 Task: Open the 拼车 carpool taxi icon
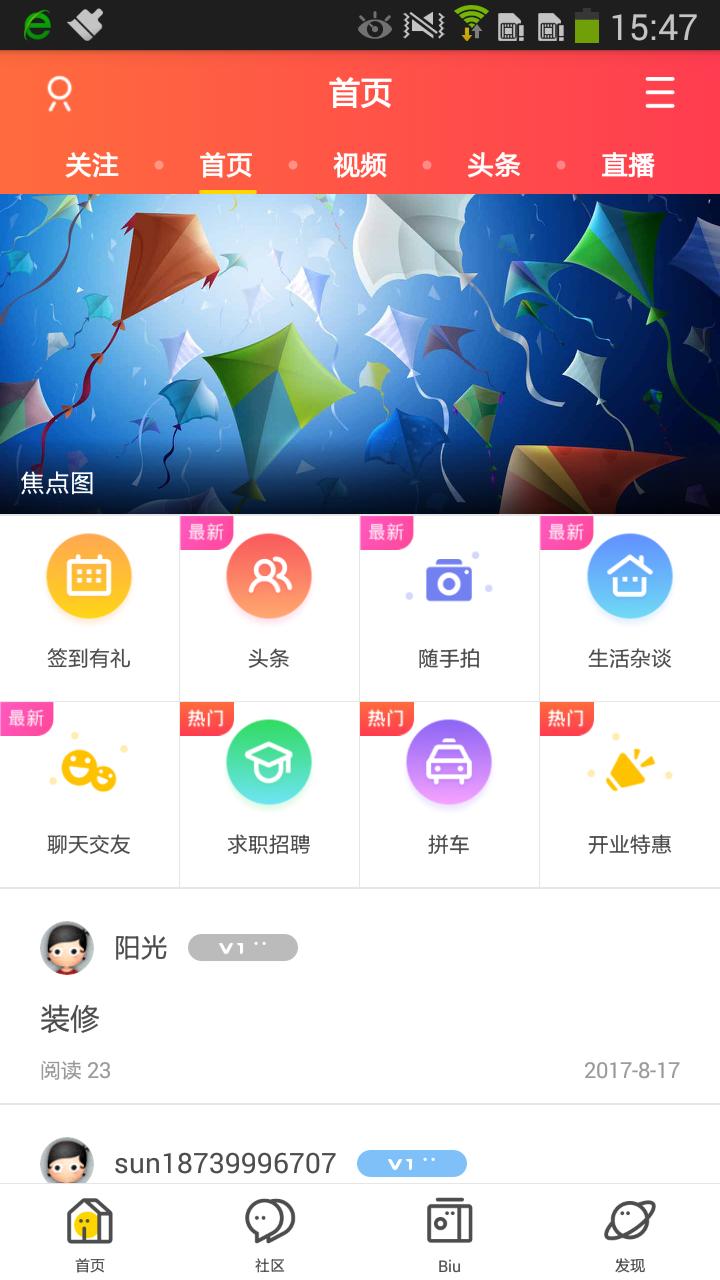449,762
